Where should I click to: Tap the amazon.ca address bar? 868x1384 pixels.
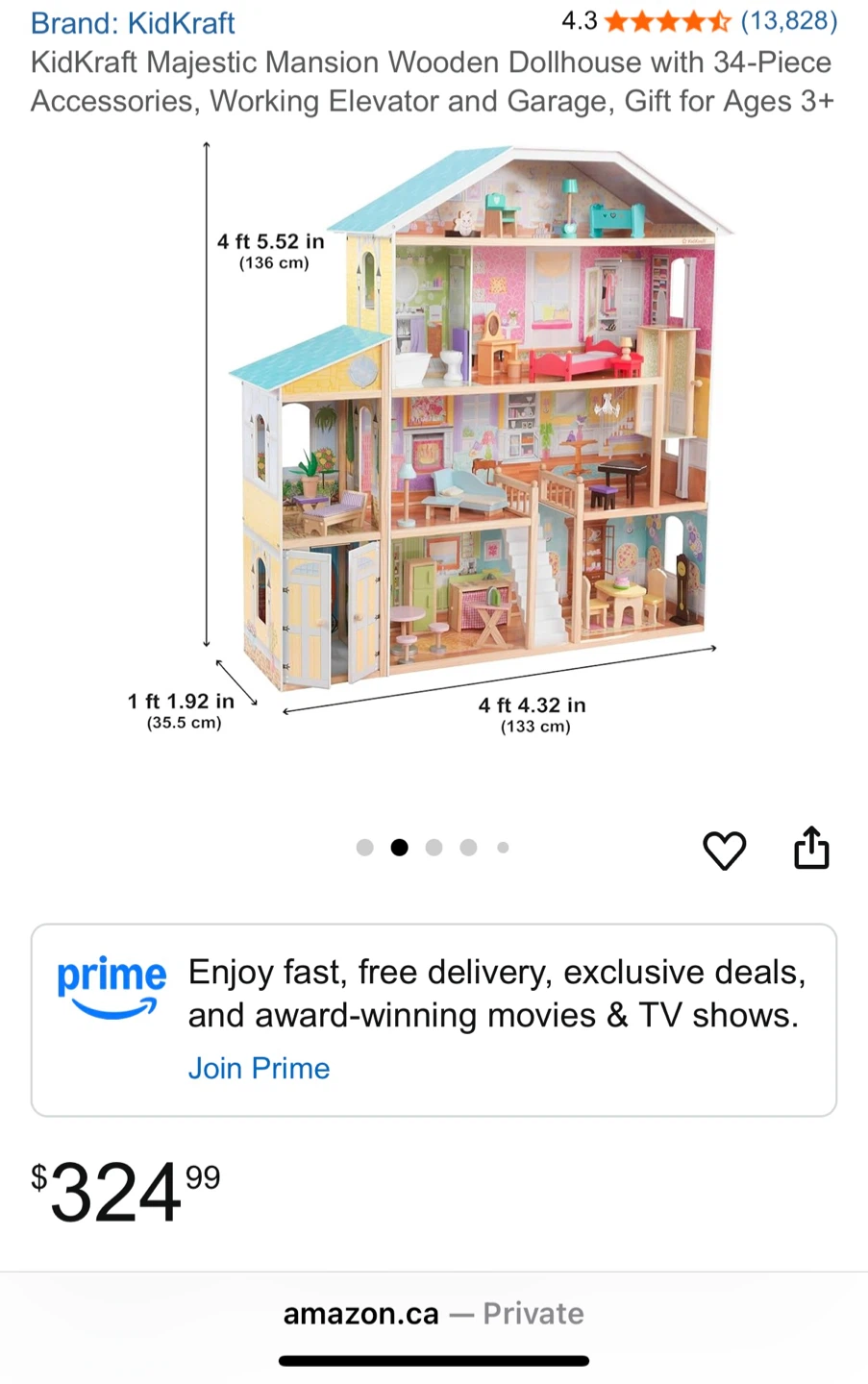pyautogui.click(x=434, y=1314)
